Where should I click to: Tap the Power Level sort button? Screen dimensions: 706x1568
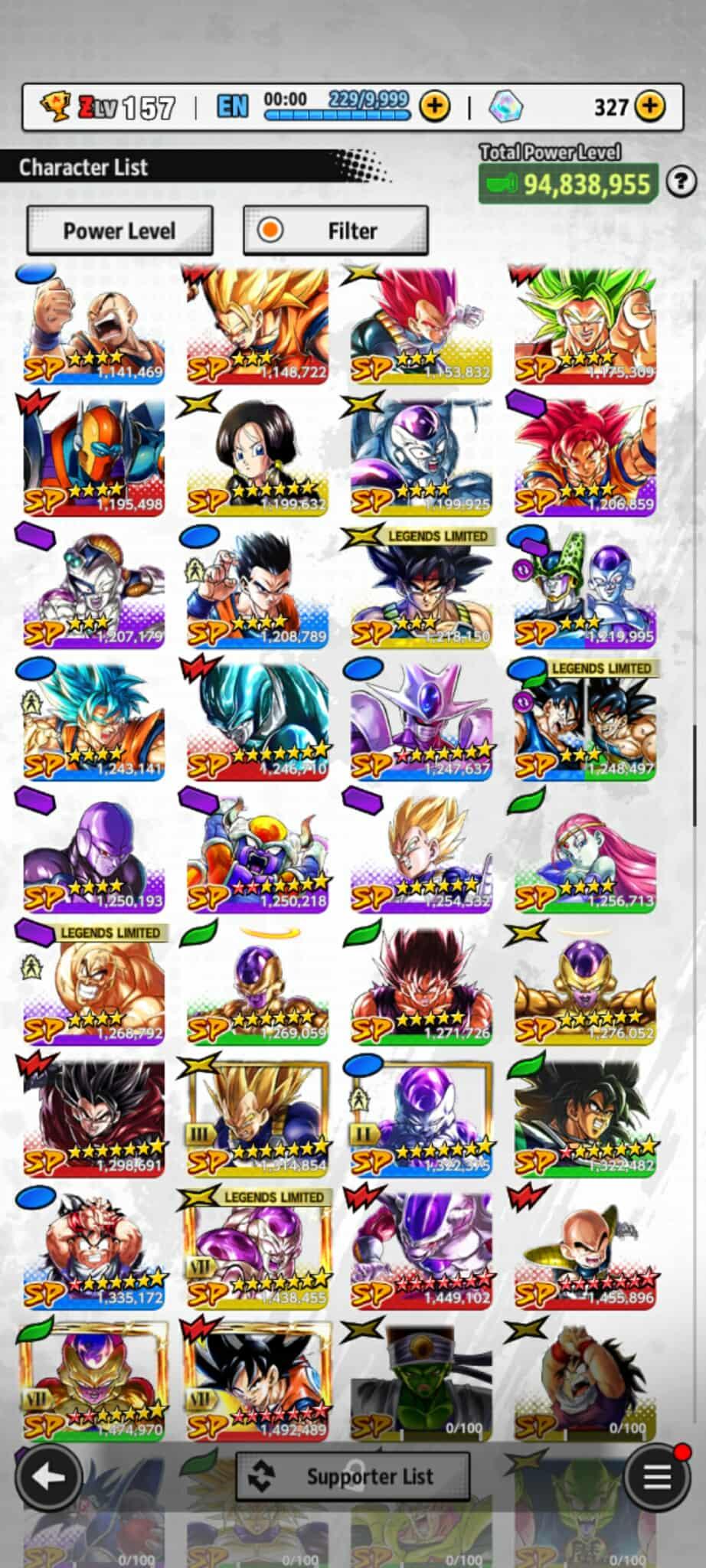pyautogui.click(x=119, y=230)
